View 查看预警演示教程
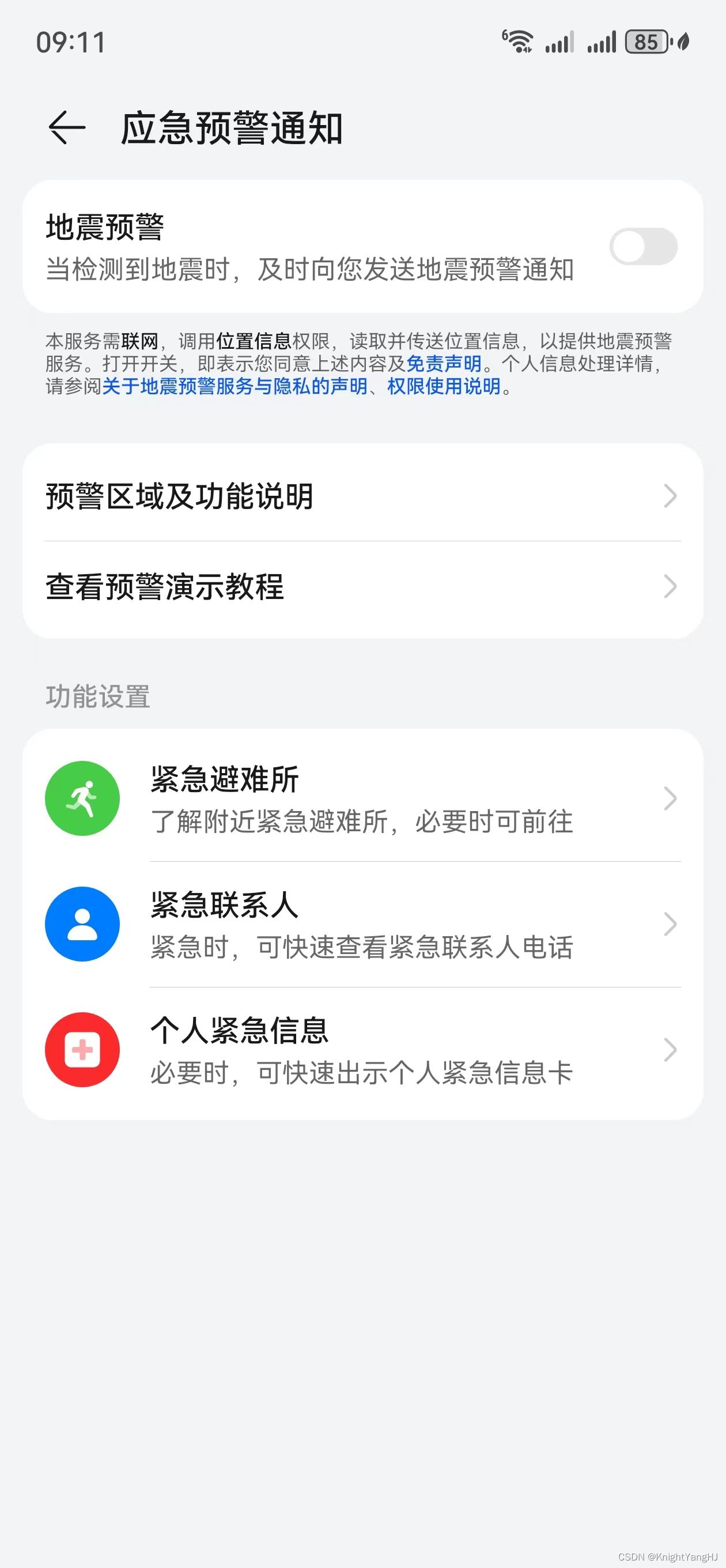 [x=362, y=587]
